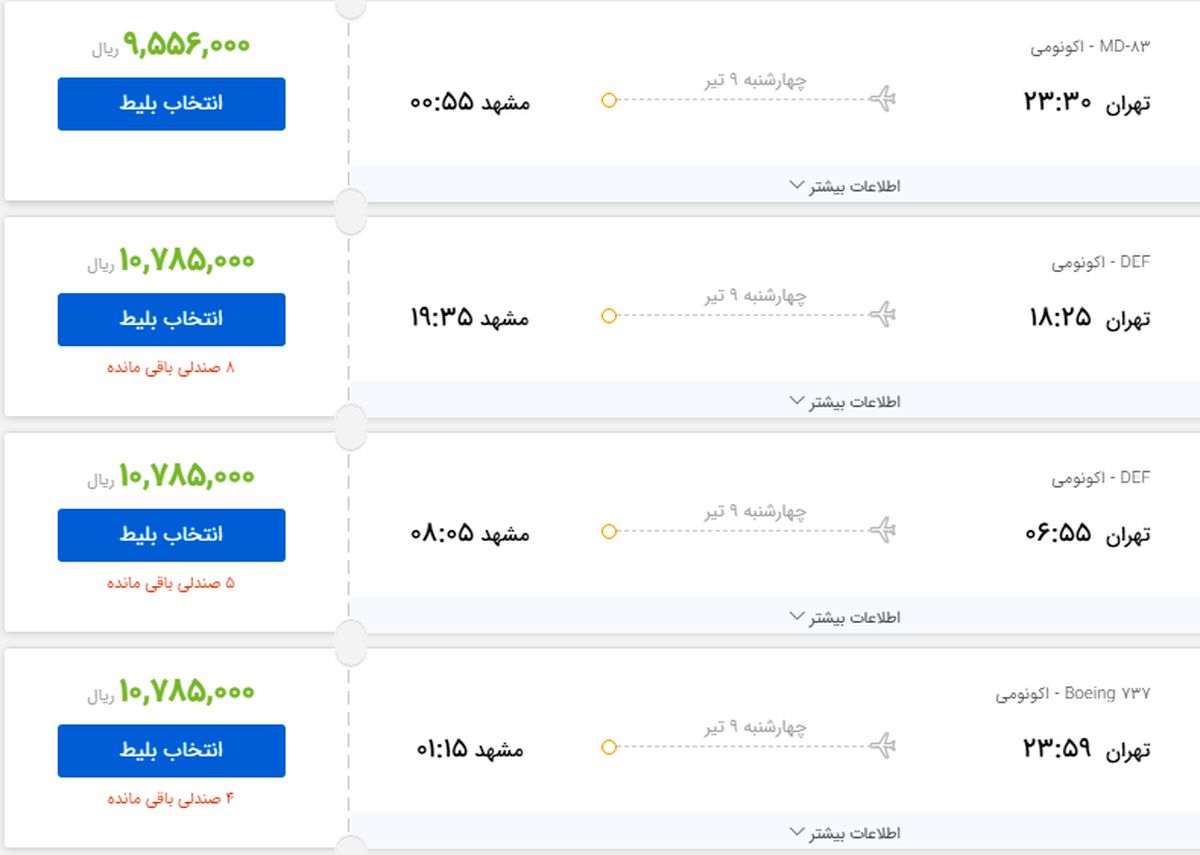Select ticket for the 06:55 Tehran flight
Screen dimensions: 1200x855
pos(171,535)
